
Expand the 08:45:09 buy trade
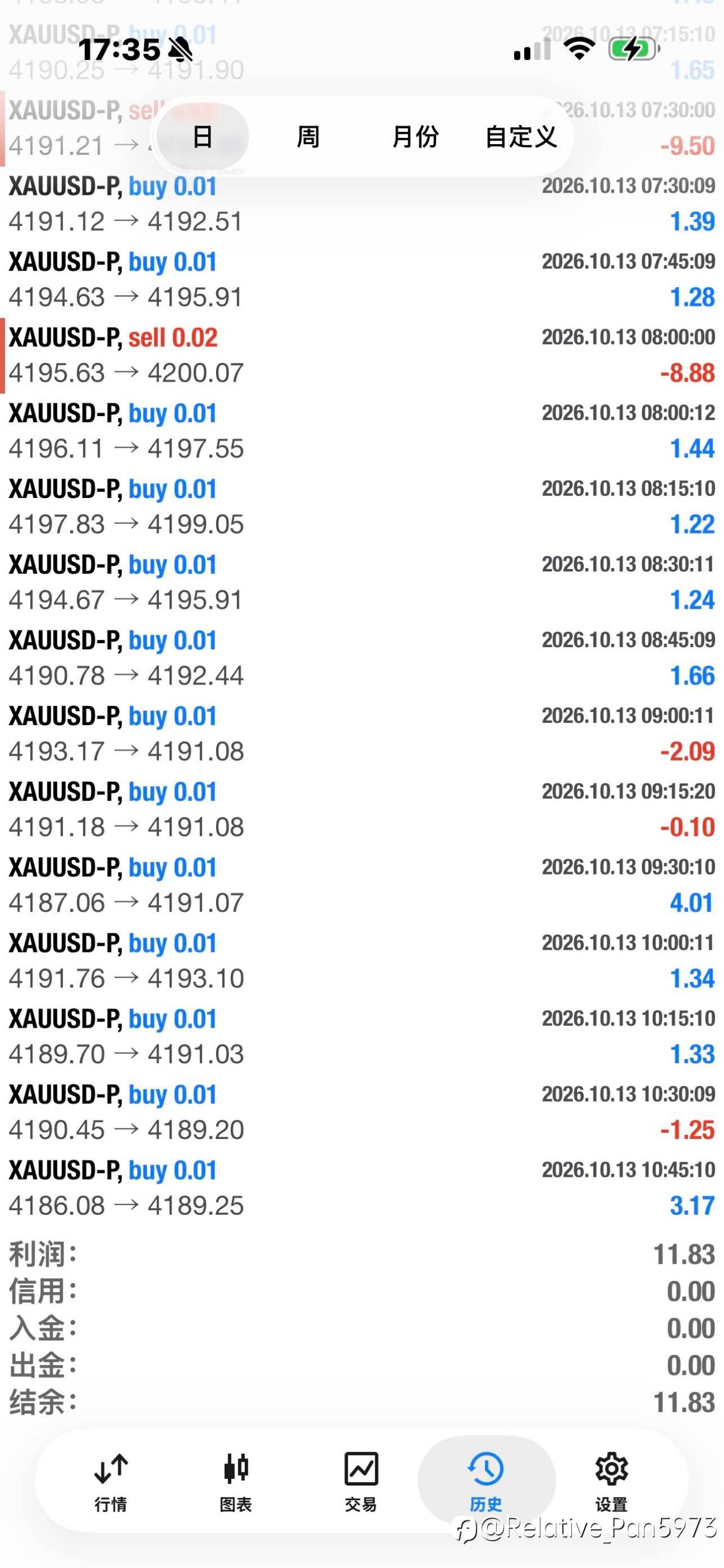[x=361, y=658]
